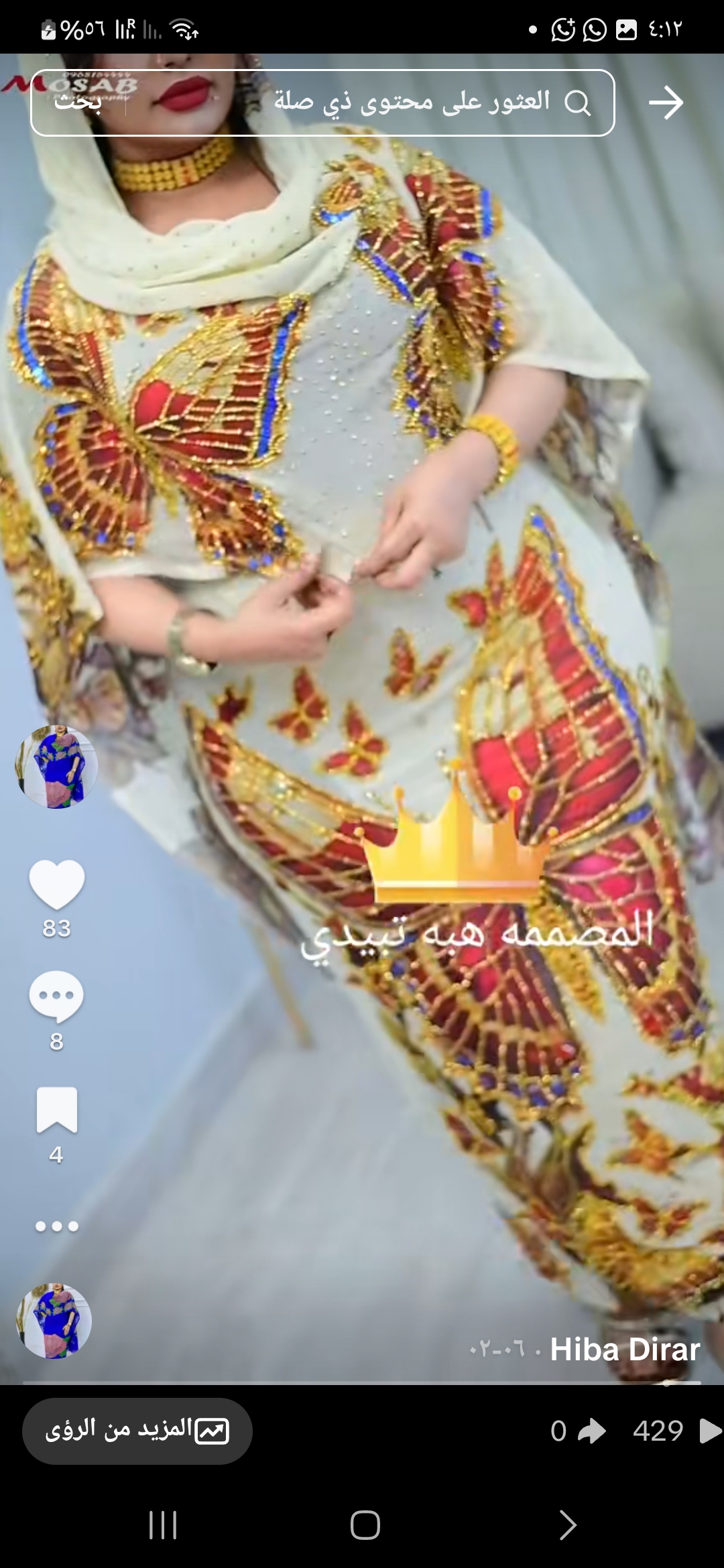724x1568 pixels.
Task: Open the comments on this video
Action: (57, 996)
